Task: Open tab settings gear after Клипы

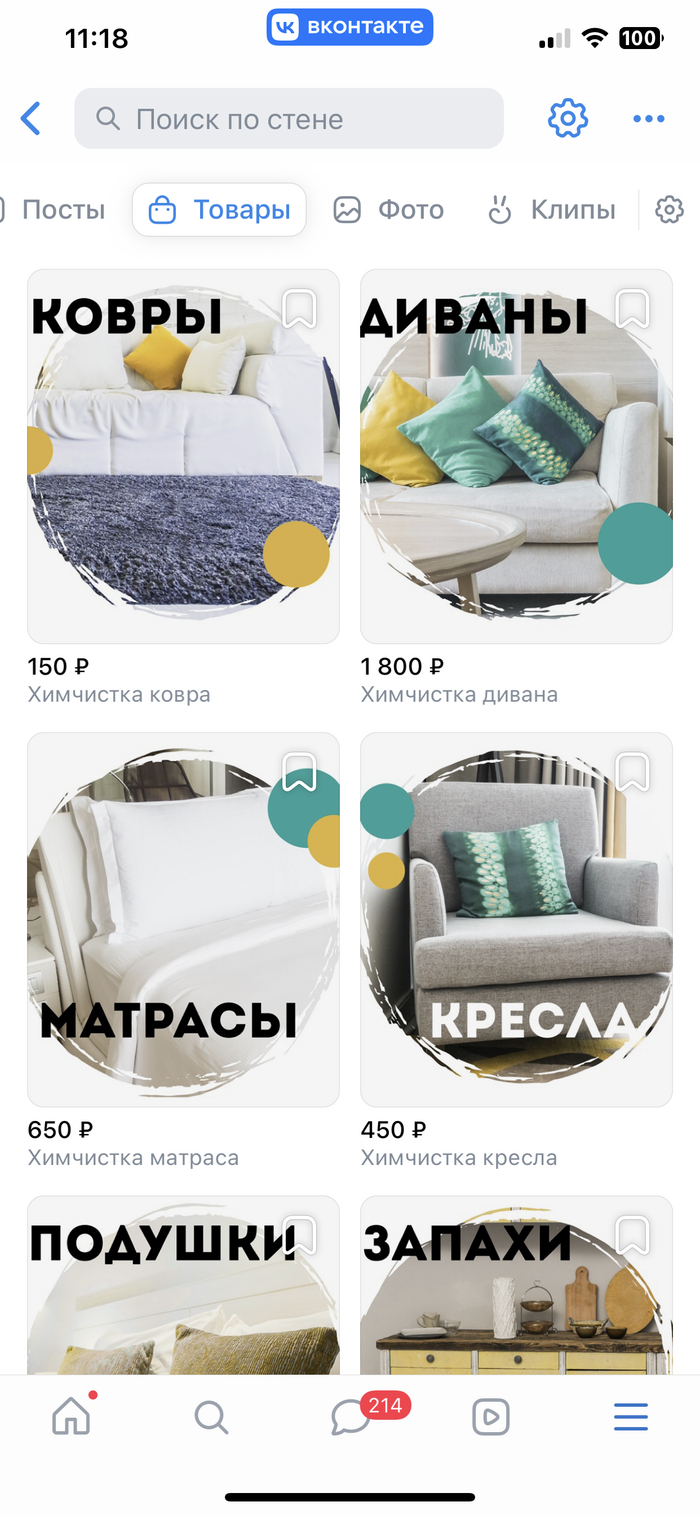Action: point(669,210)
